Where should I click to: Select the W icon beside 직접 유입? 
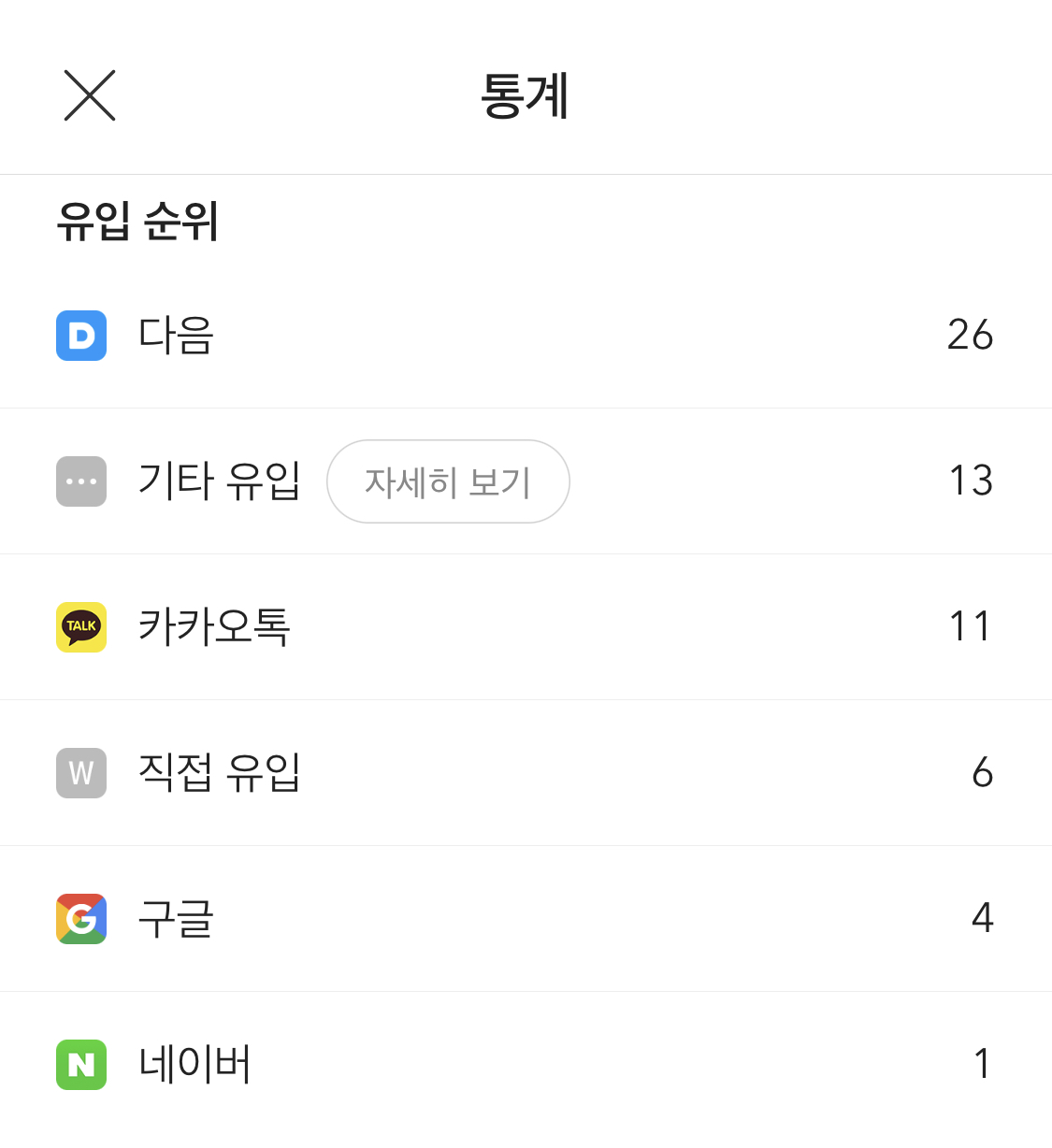(x=81, y=773)
